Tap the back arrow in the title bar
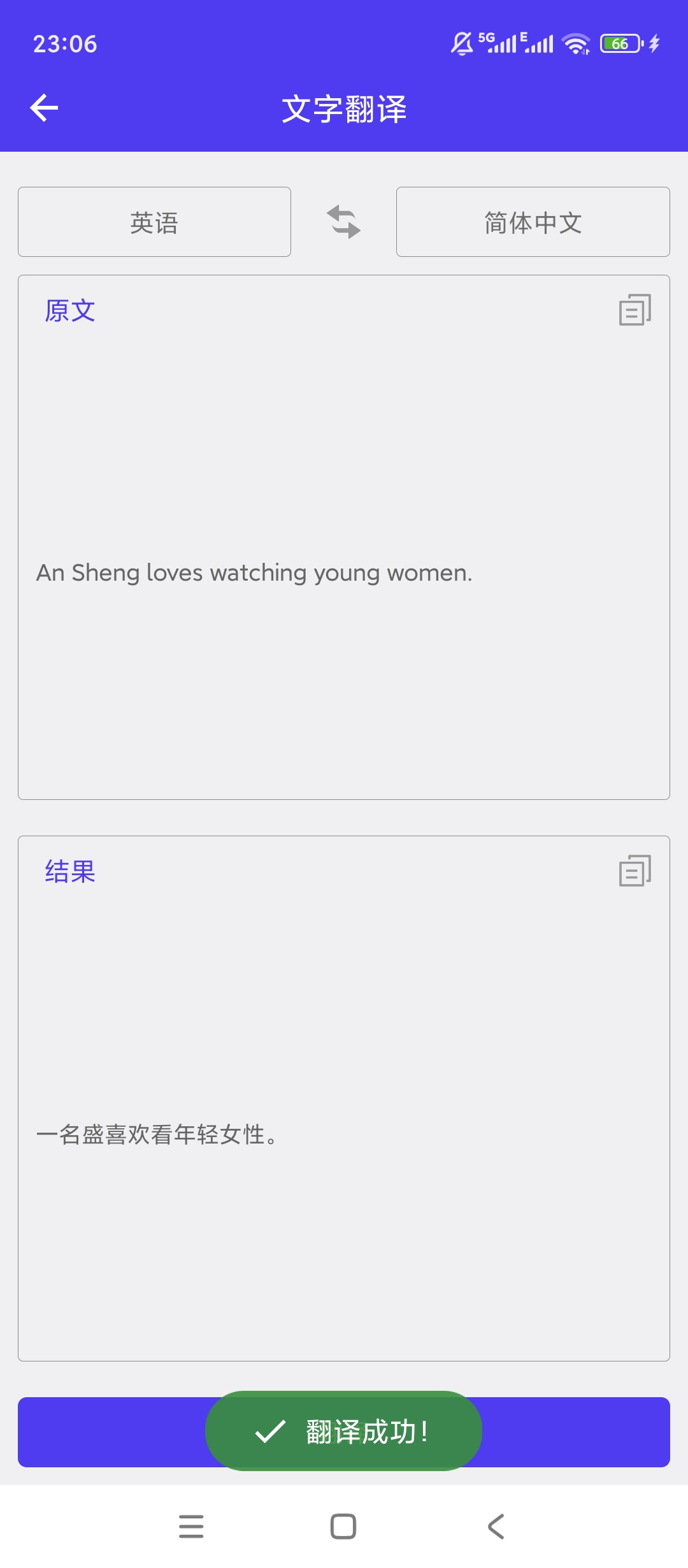This screenshot has height=1568, width=688. pyautogui.click(x=45, y=107)
